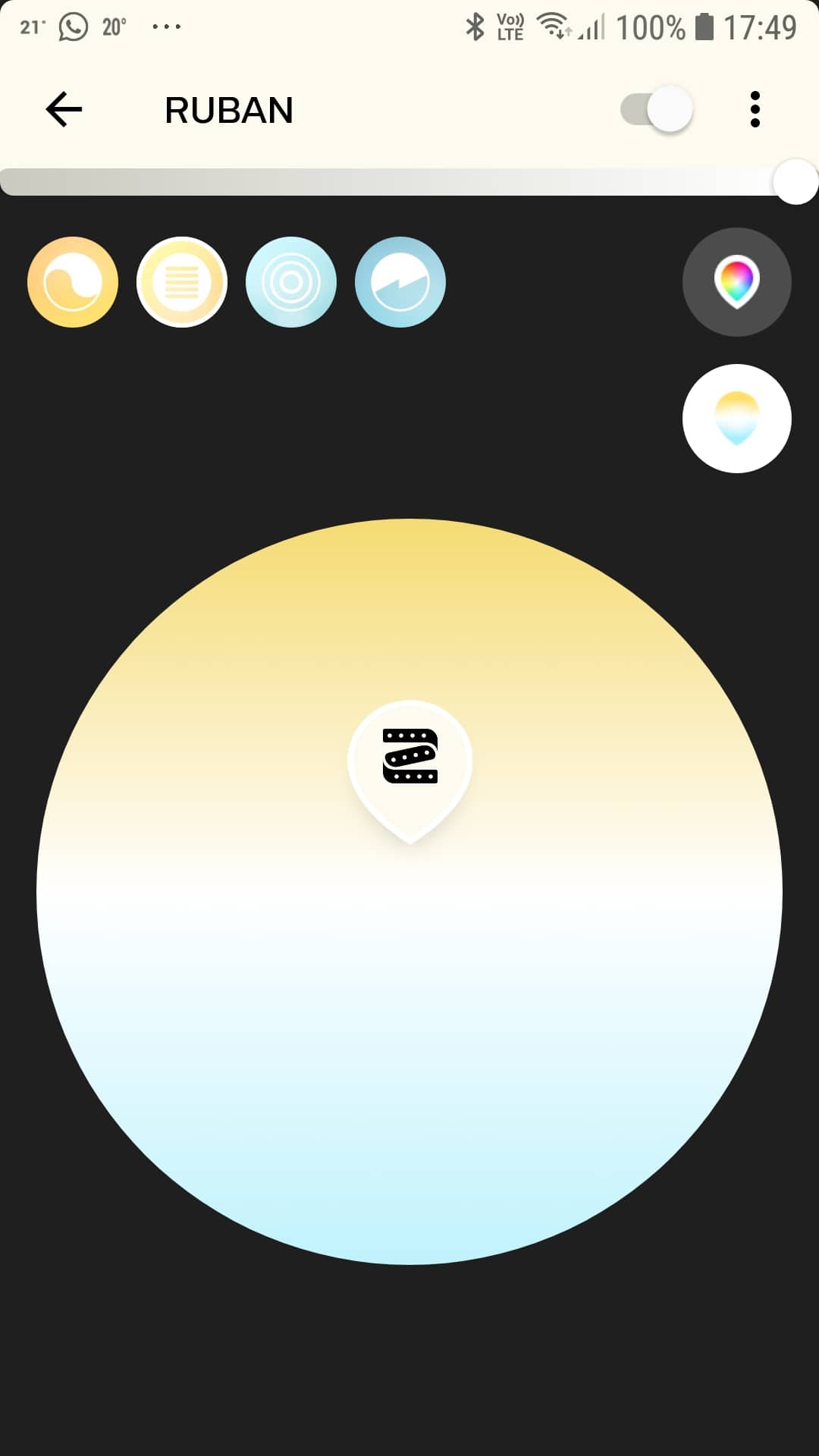819x1456 pixels.
Task: Tap the brightness slider handle
Action: click(x=795, y=182)
